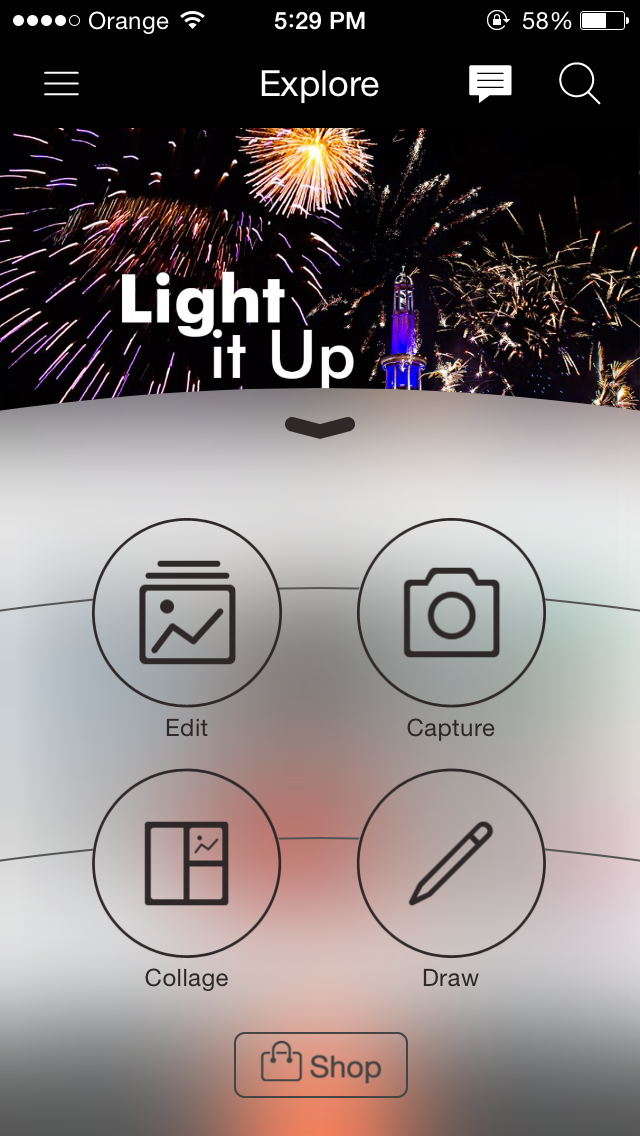Tap the search magnifier icon

pyautogui.click(x=580, y=84)
